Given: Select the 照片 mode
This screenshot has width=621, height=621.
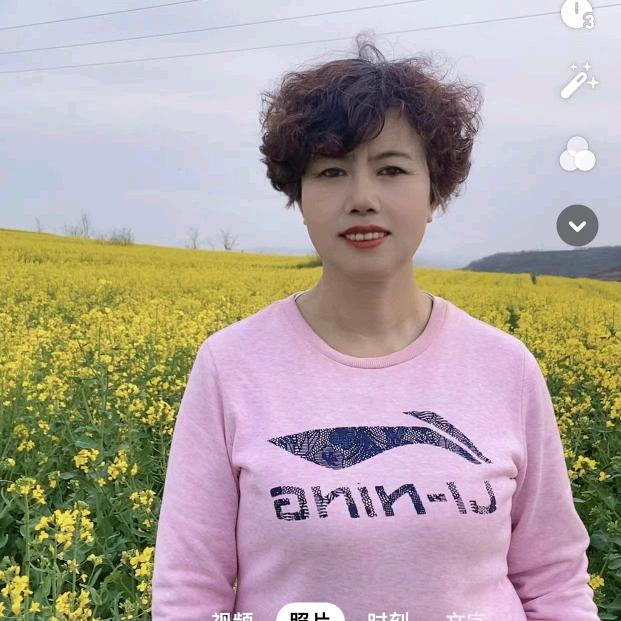Looking at the screenshot, I should pos(310,615).
